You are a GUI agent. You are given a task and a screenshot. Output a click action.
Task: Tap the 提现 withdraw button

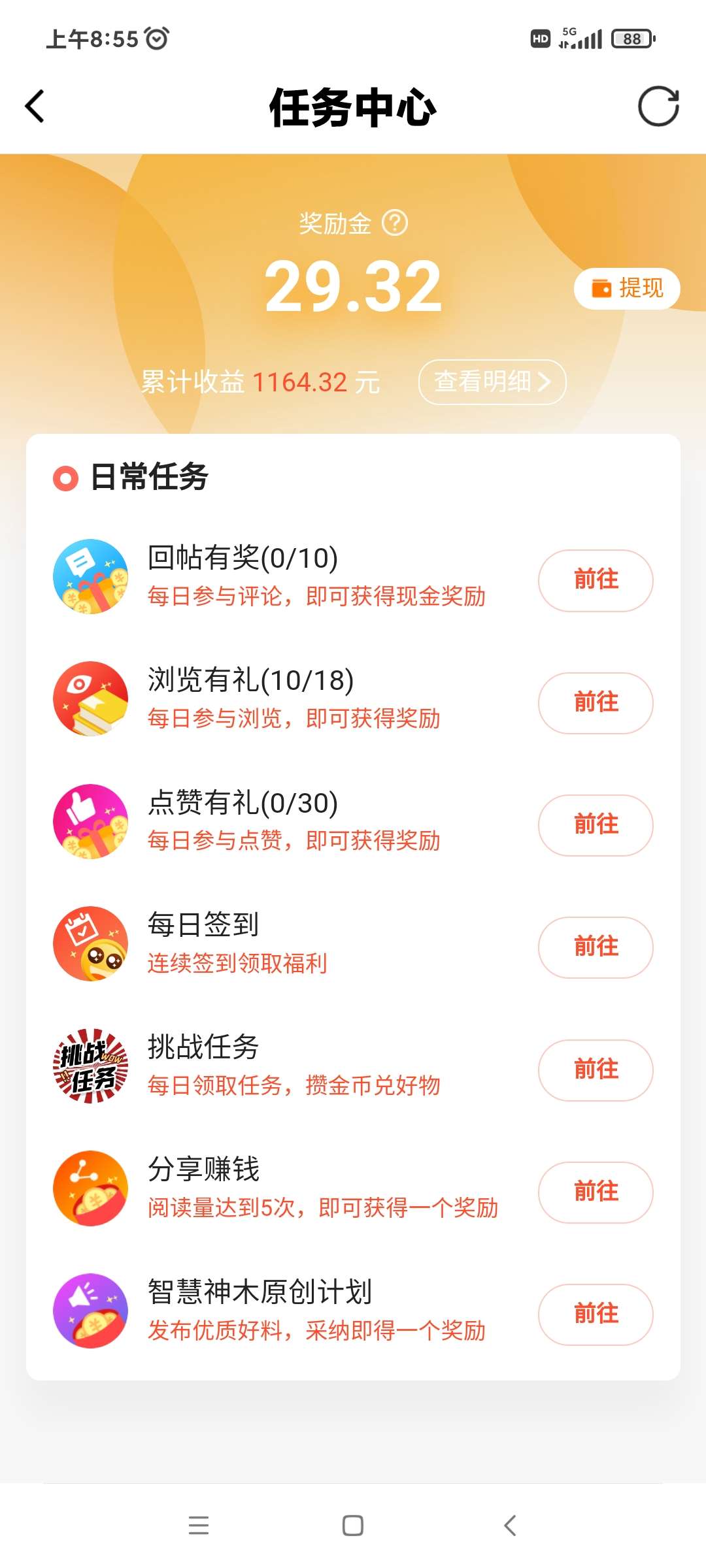(x=627, y=288)
